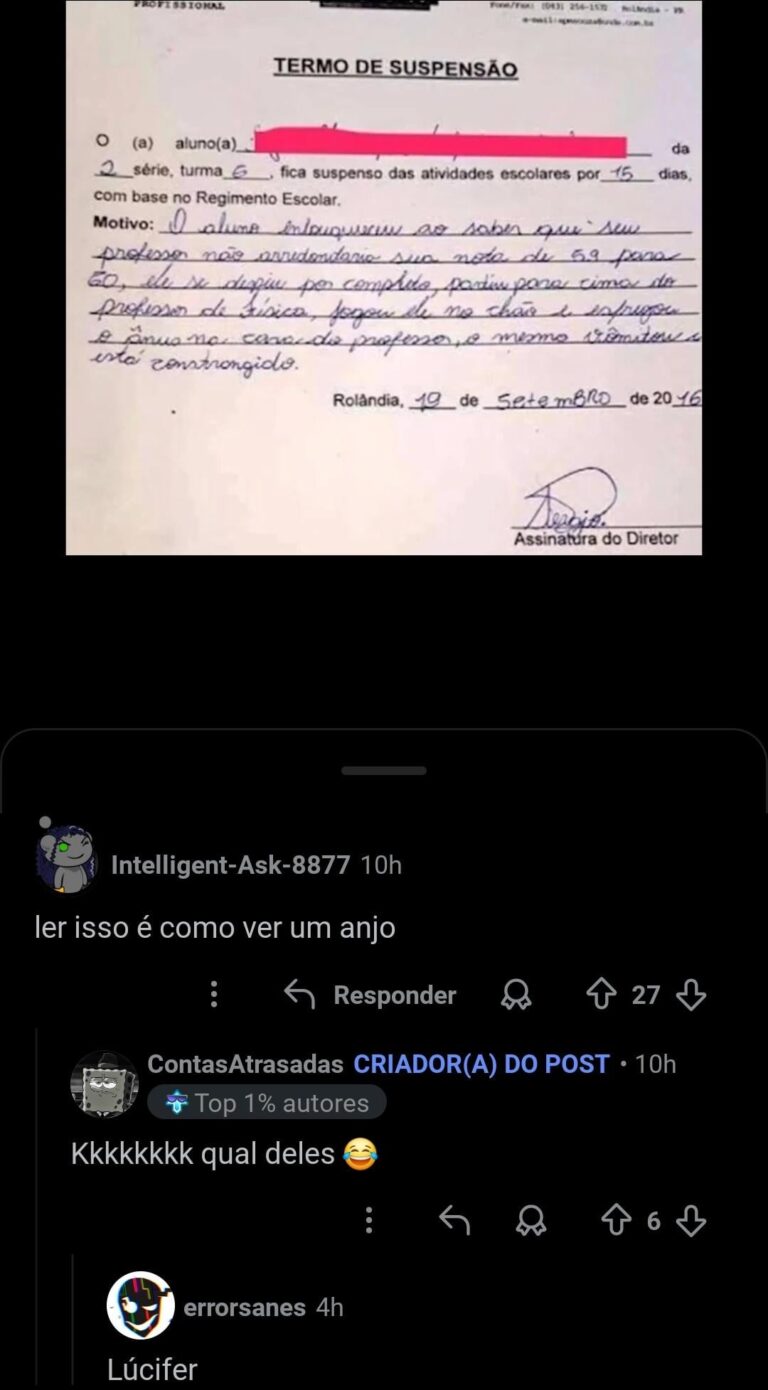Open ContasAtrasadas' profile
768x1390 pixels.
click(245, 1064)
